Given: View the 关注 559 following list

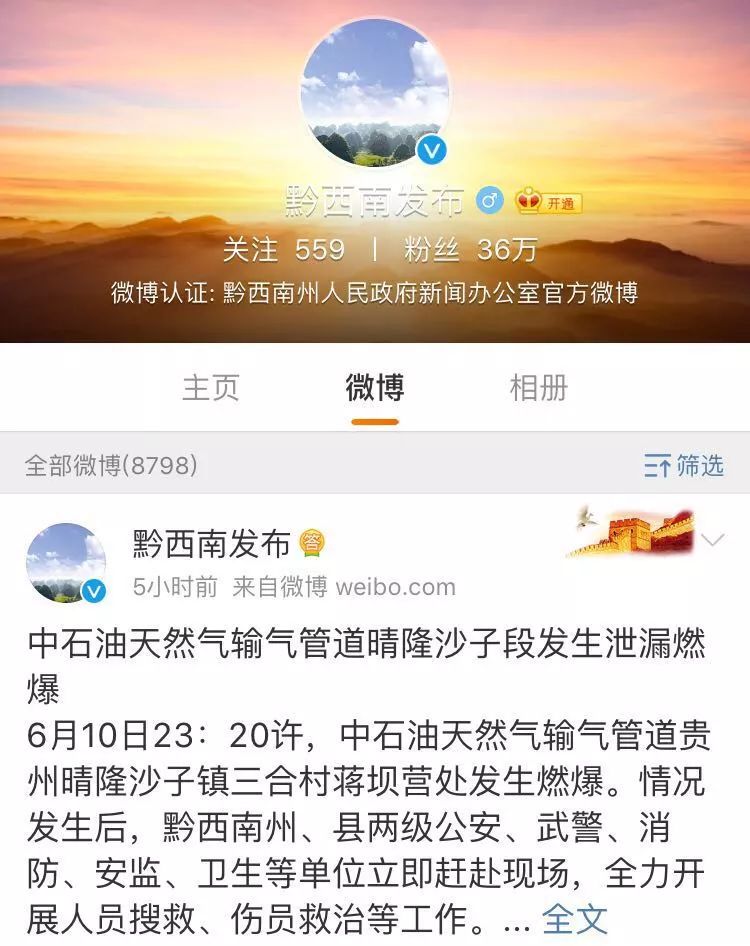Looking at the screenshot, I should (284, 250).
